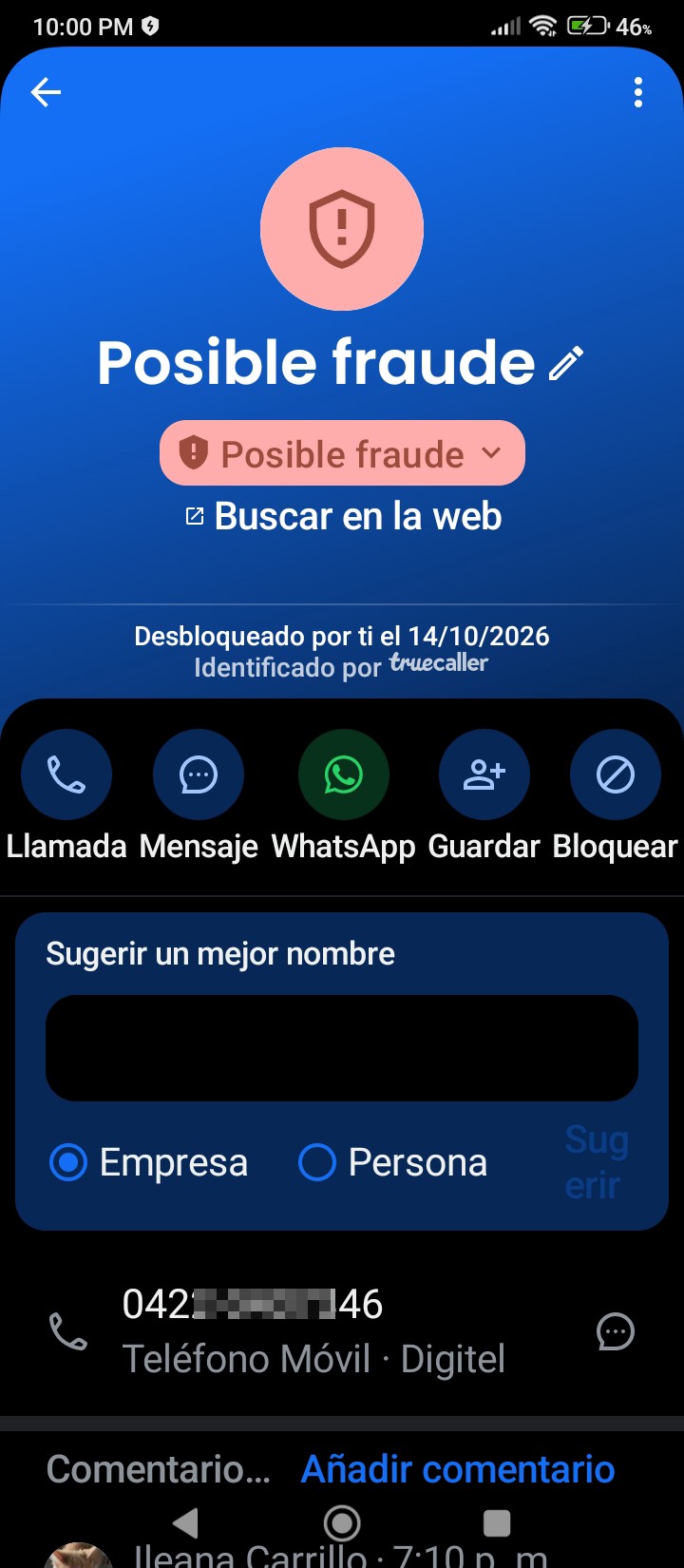The height and width of the screenshot is (1568, 684).
Task: Open the number in WhatsApp
Action: pyautogui.click(x=343, y=795)
